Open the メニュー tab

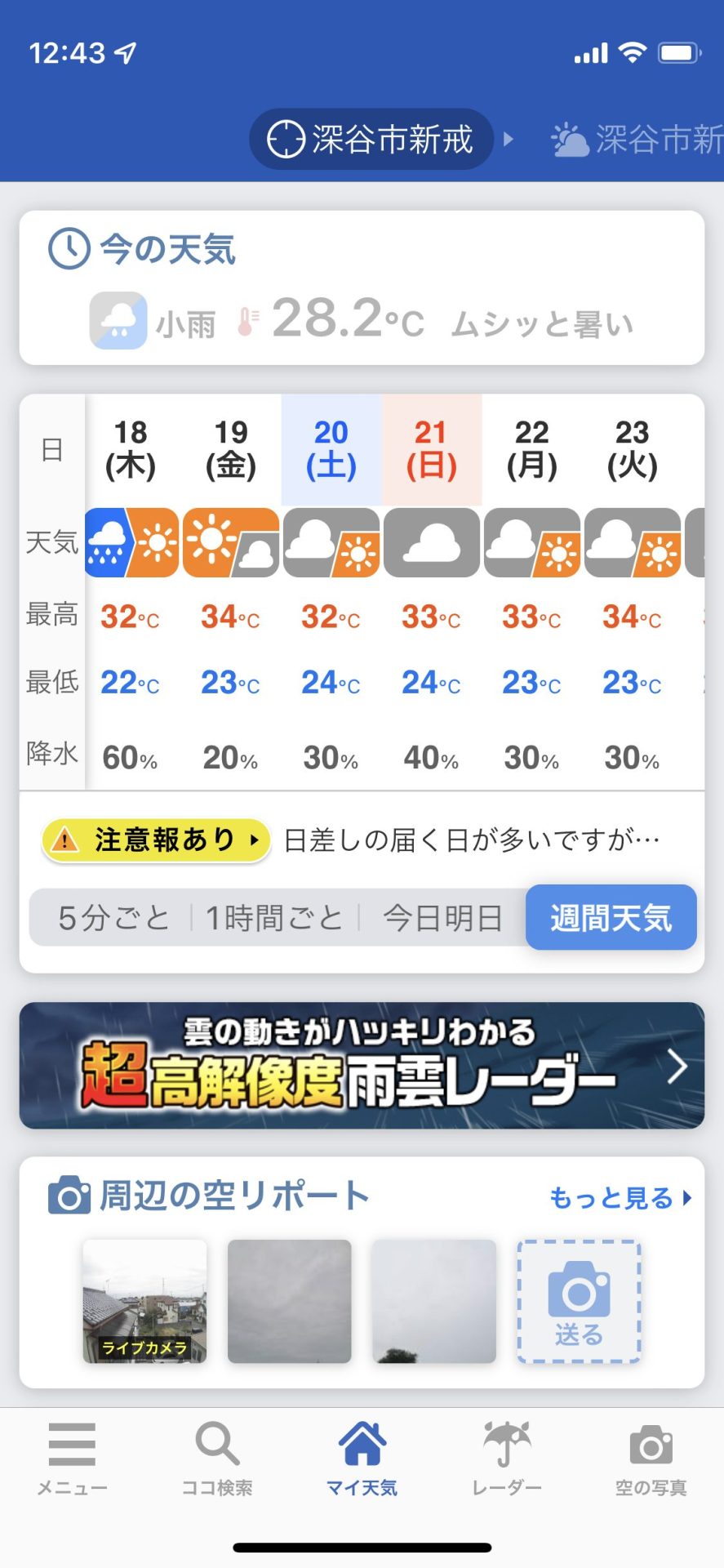click(x=72, y=1459)
